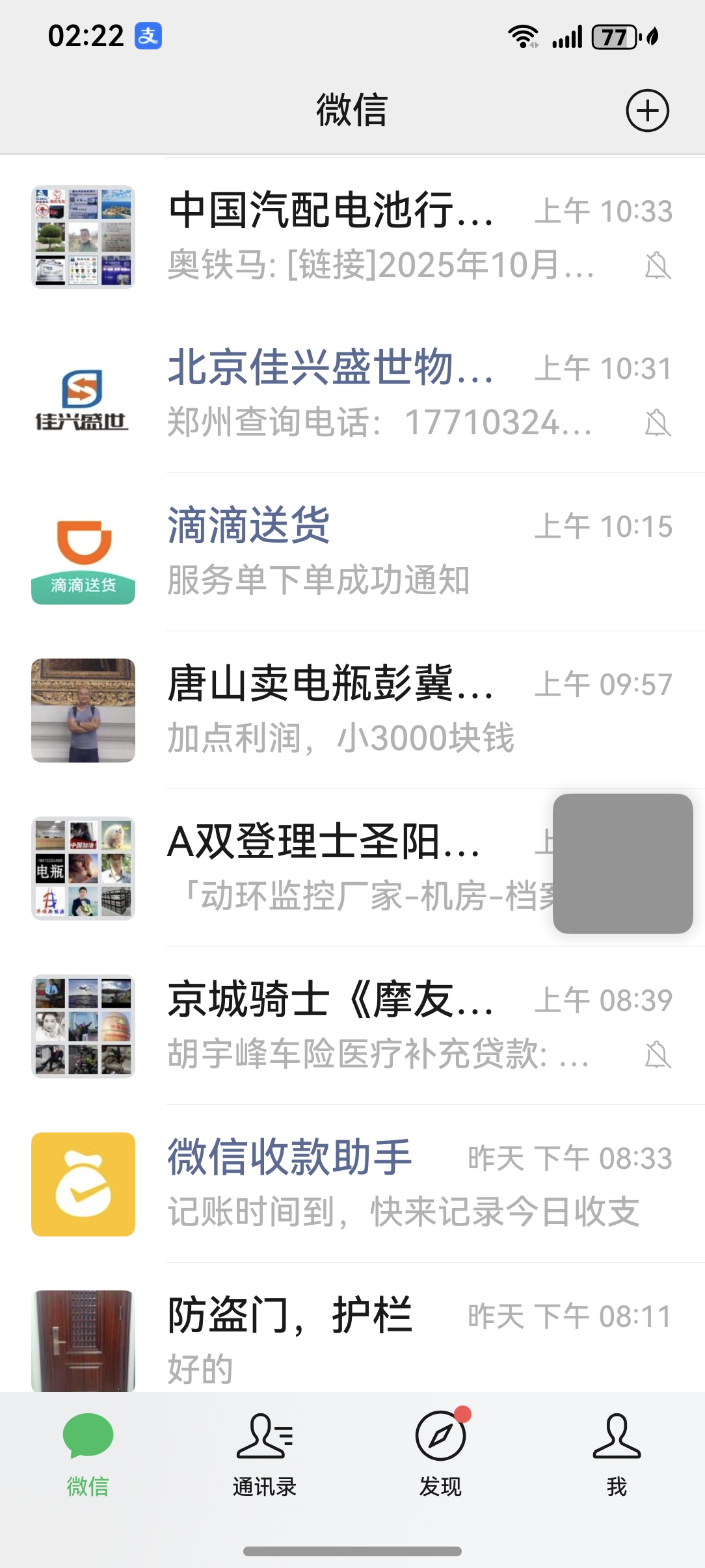This screenshot has height=1568, width=705.
Task: Open the 滴滴送货 service messages
Action: 351,553
